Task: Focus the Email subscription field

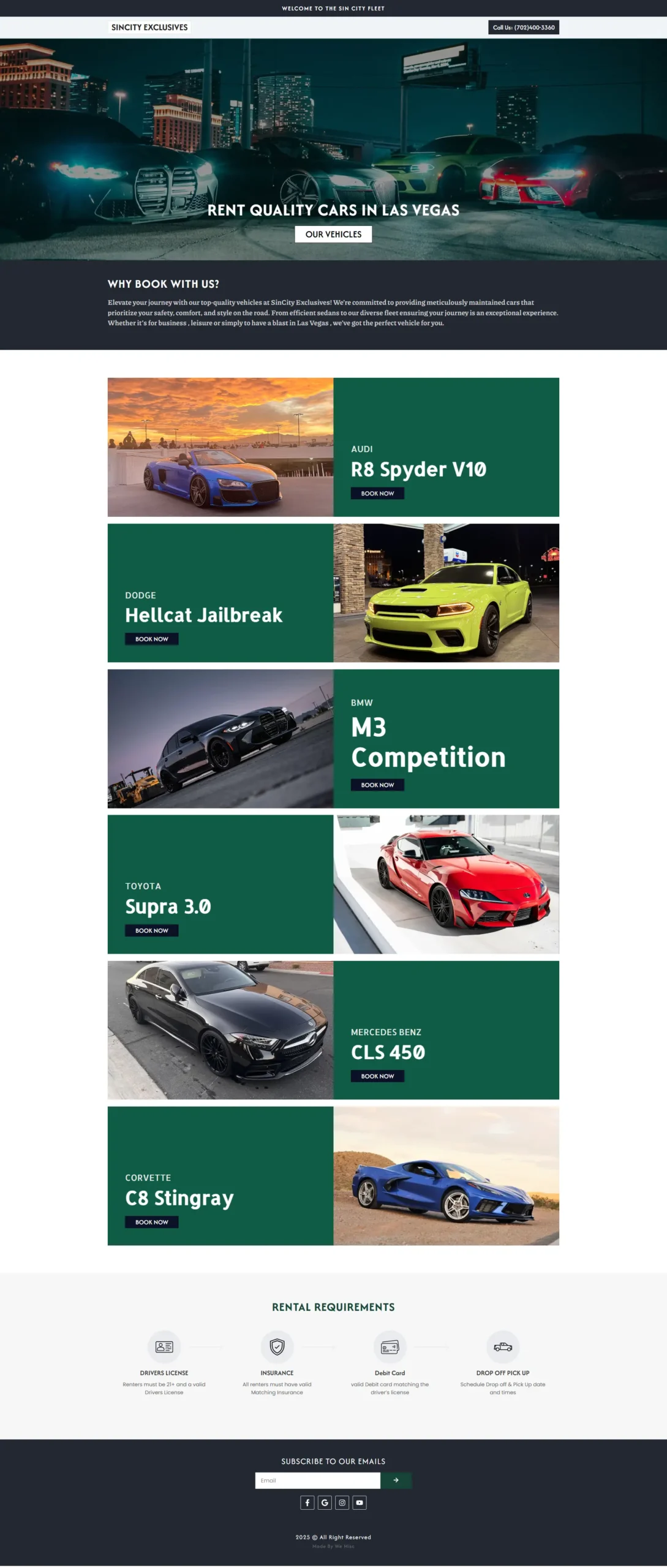Action: [317, 1480]
